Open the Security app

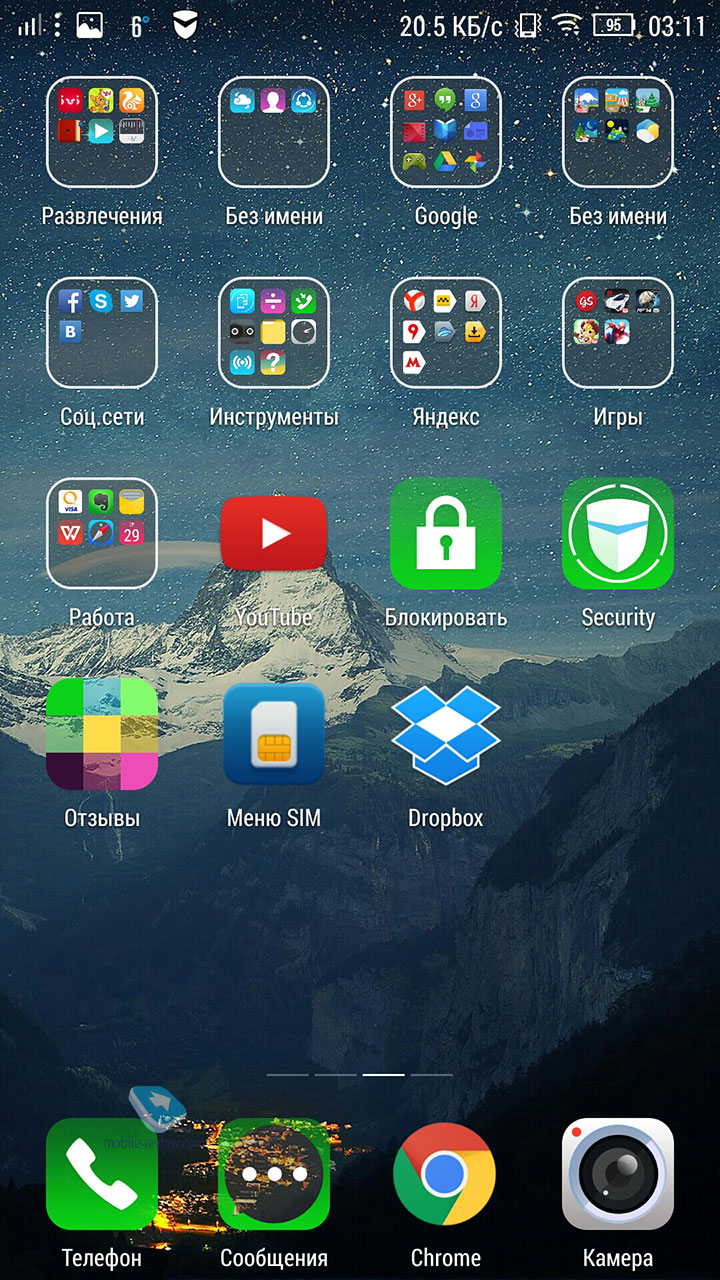point(618,534)
